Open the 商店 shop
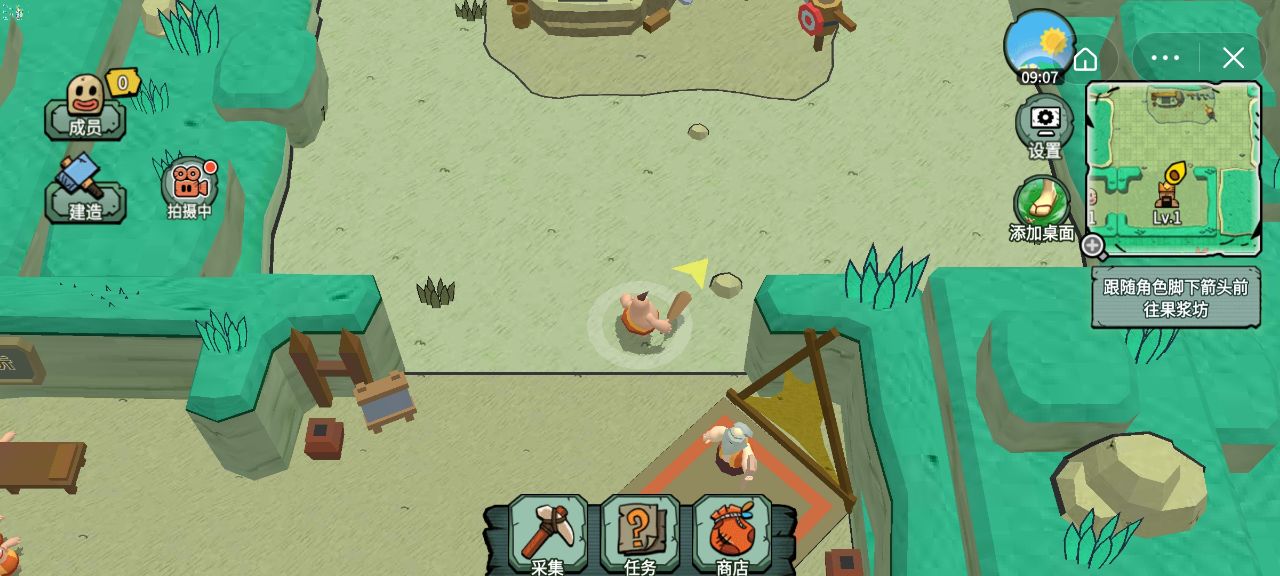This screenshot has height=576, width=1280. point(732,535)
